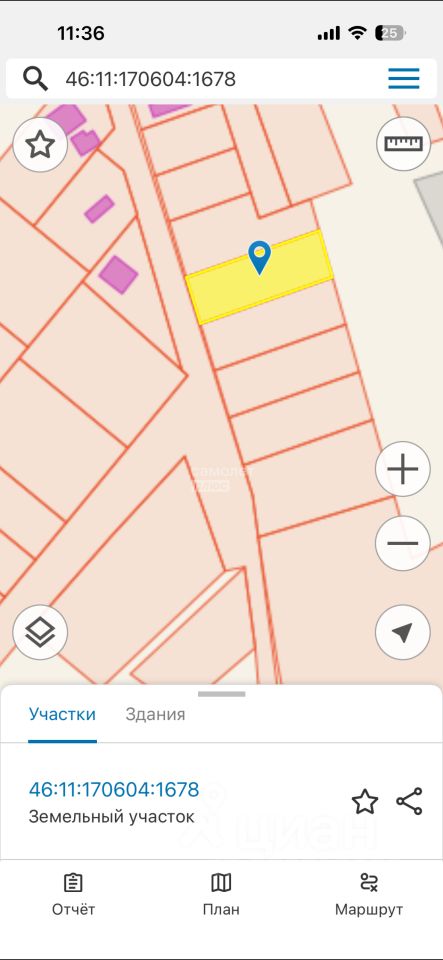The width and height of the screenshot is (443, 960).
Task: Switch to the Здания tab
Action: (155, 714)
